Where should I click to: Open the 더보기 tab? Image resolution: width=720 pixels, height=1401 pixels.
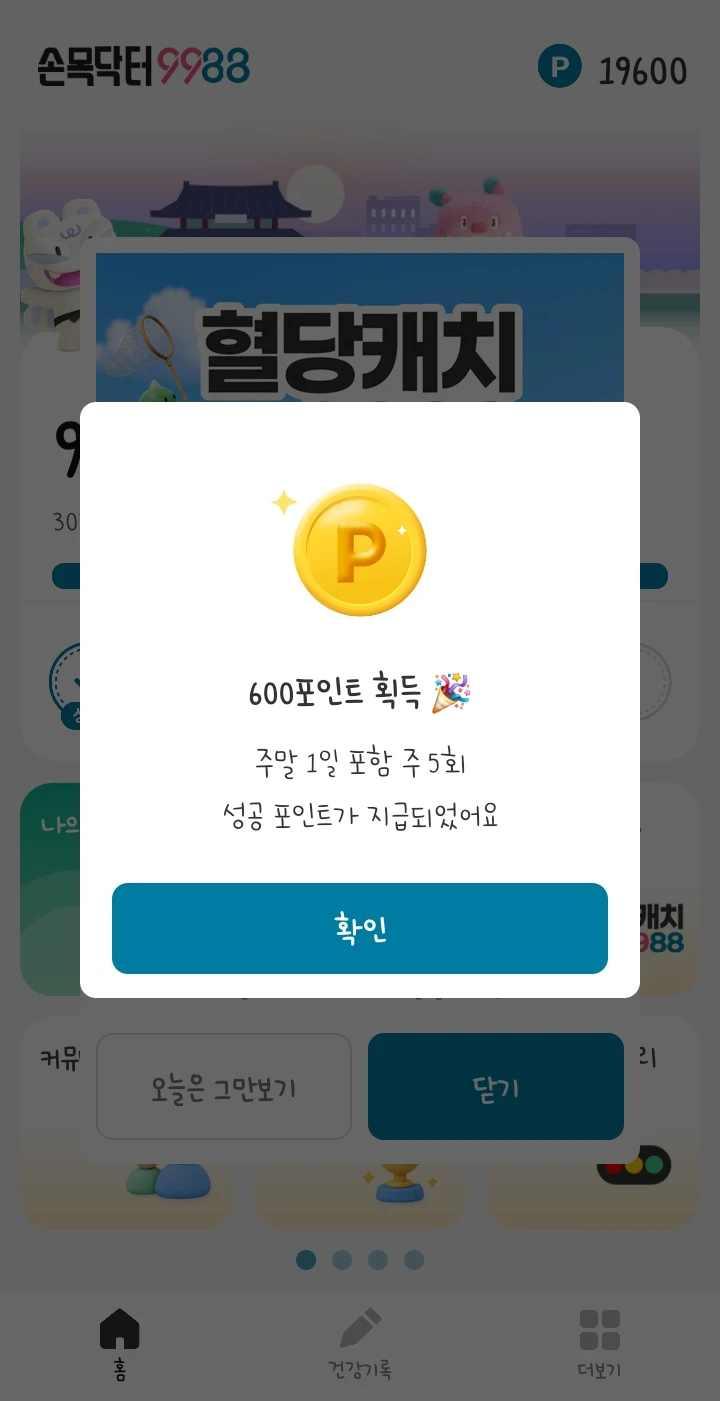click(600, 1344)
